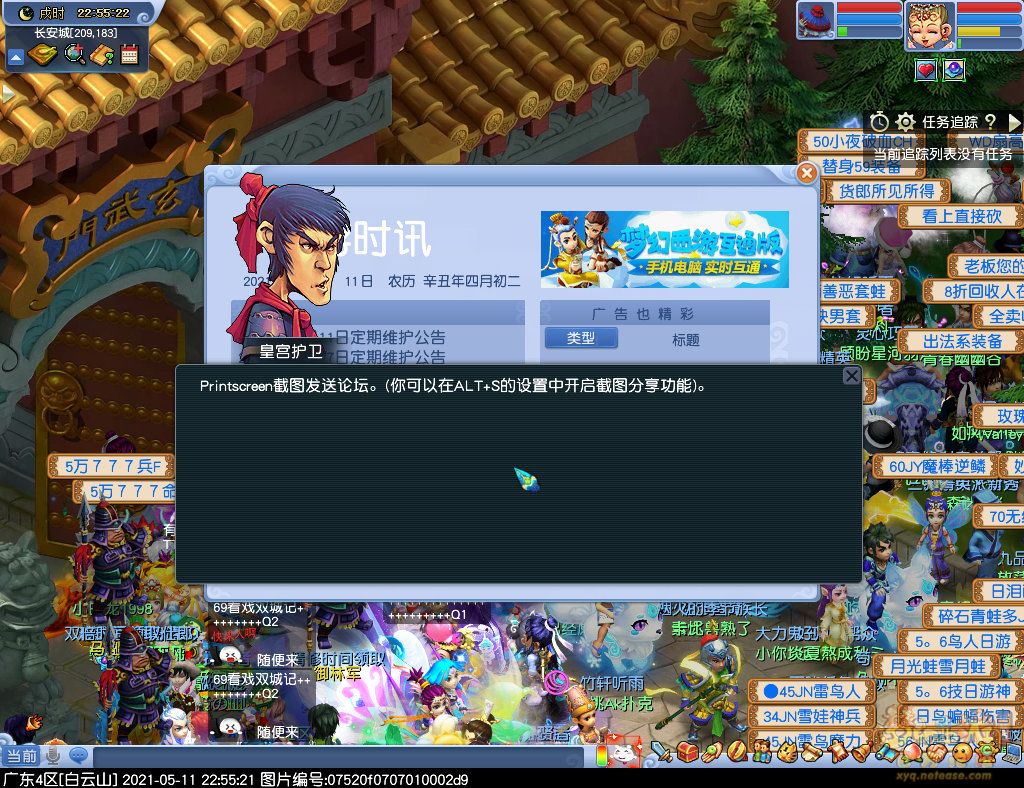Open the task tracking settings gear
Image resolution: width=1024 pixels, height=788 pixels.
(905, 122)
